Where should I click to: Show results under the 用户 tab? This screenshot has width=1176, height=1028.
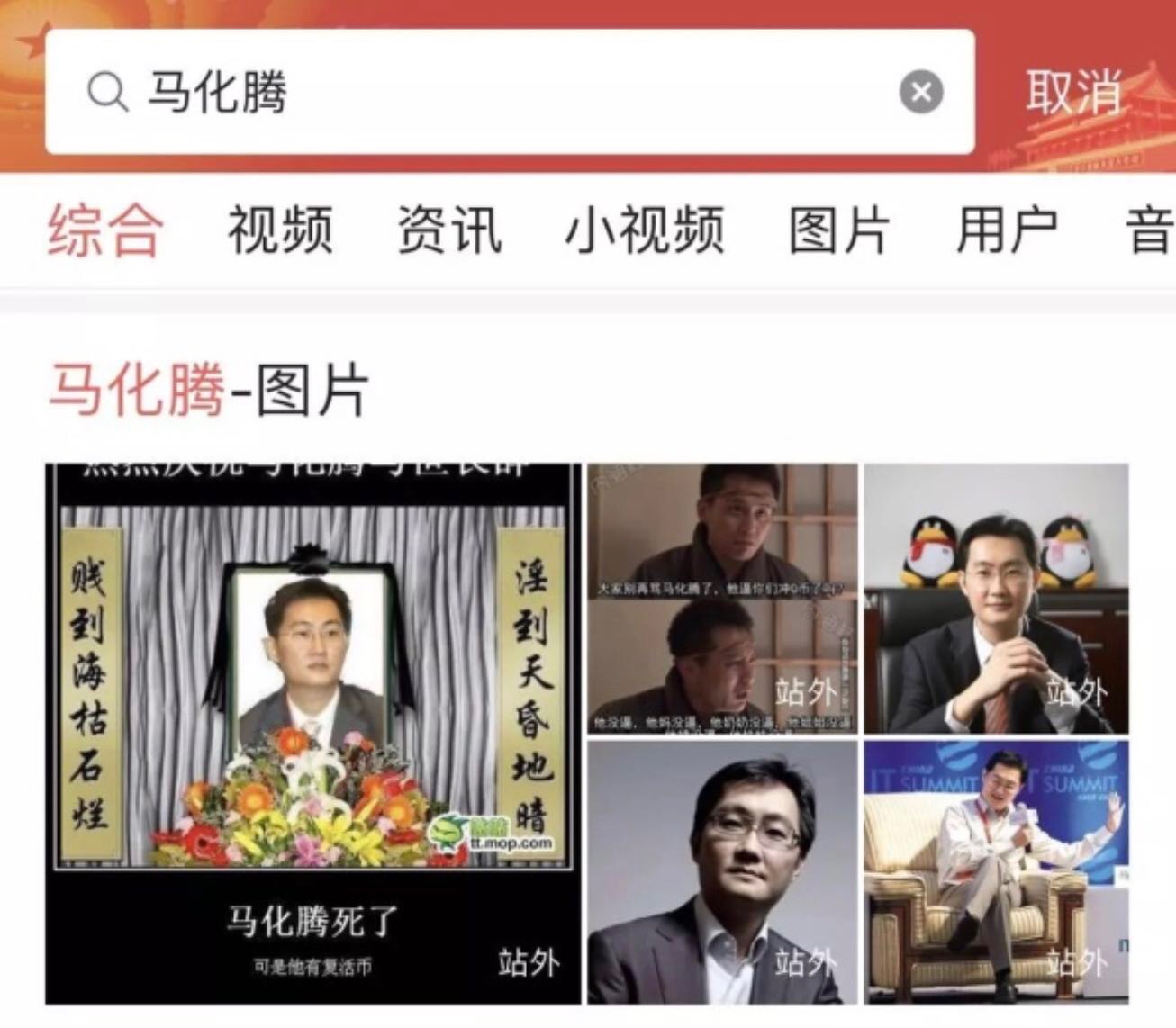tap(1007, 230)
